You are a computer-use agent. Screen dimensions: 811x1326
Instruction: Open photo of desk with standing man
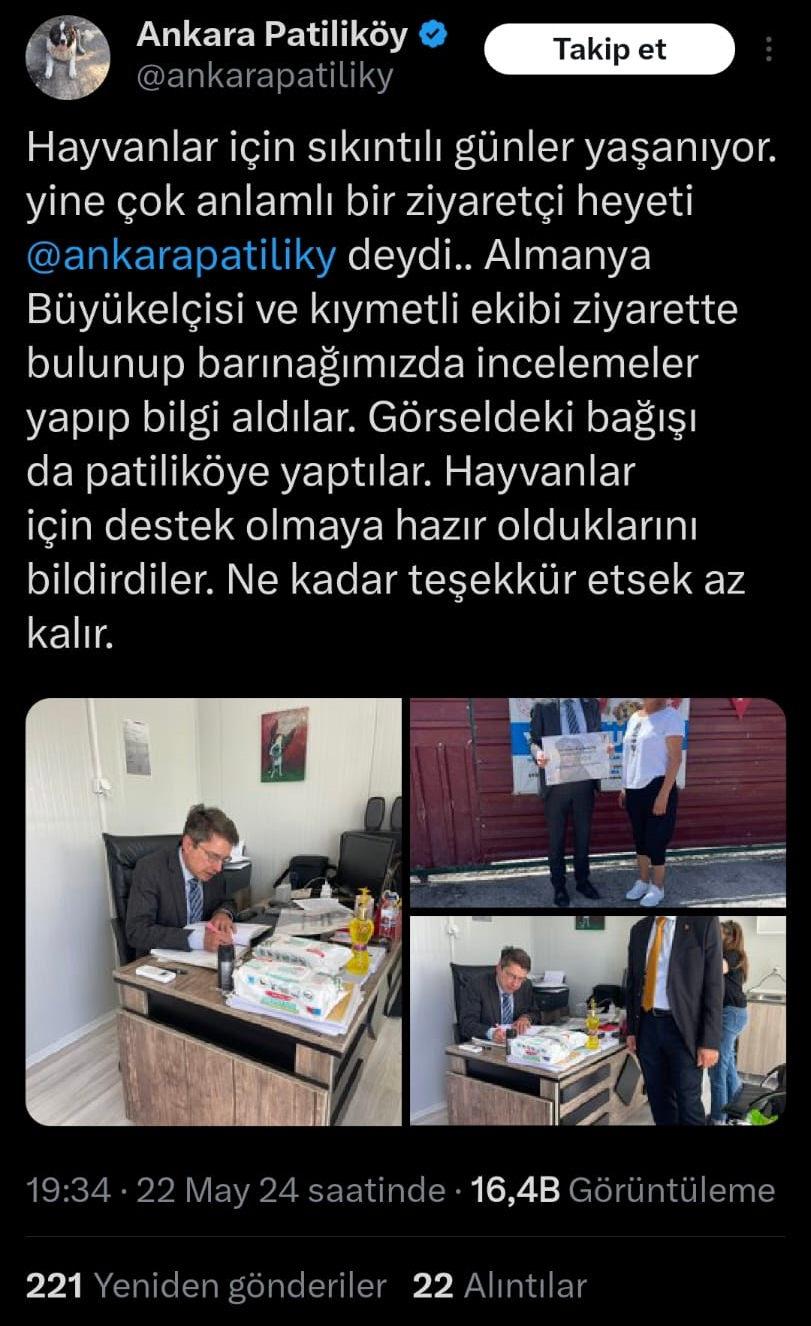(x=598, y=1020)
